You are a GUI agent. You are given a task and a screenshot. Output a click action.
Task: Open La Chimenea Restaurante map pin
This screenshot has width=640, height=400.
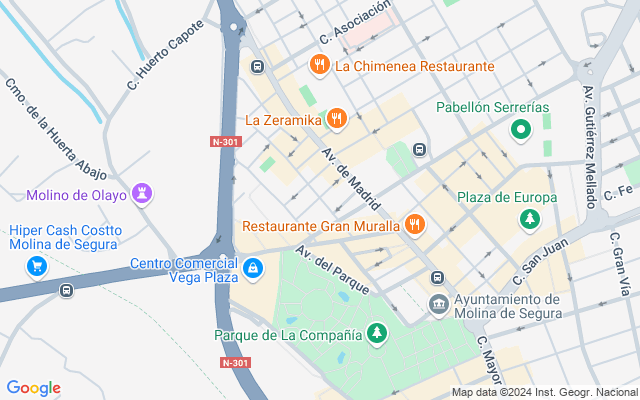(x=320, y=65)
